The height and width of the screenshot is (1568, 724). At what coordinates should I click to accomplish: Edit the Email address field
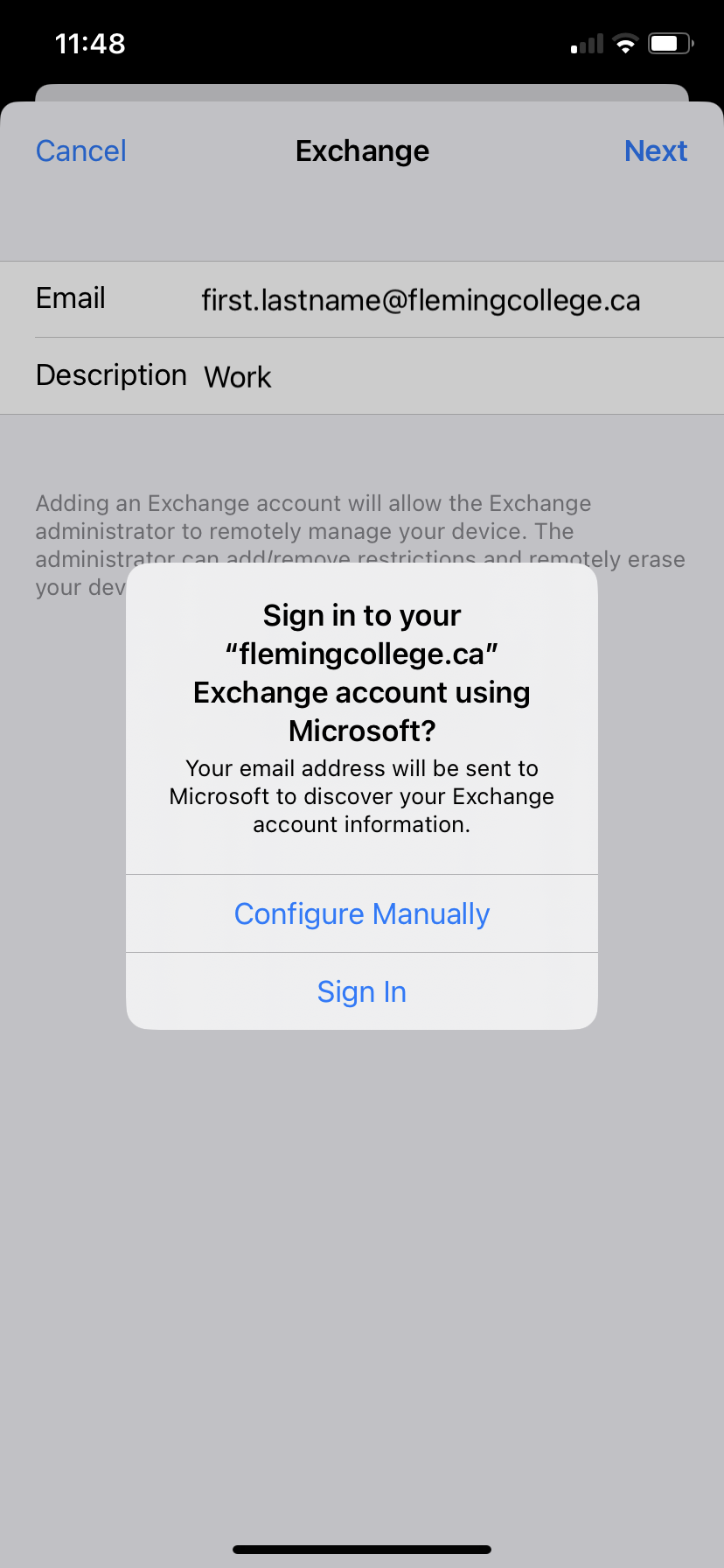[x=421, y=300]
